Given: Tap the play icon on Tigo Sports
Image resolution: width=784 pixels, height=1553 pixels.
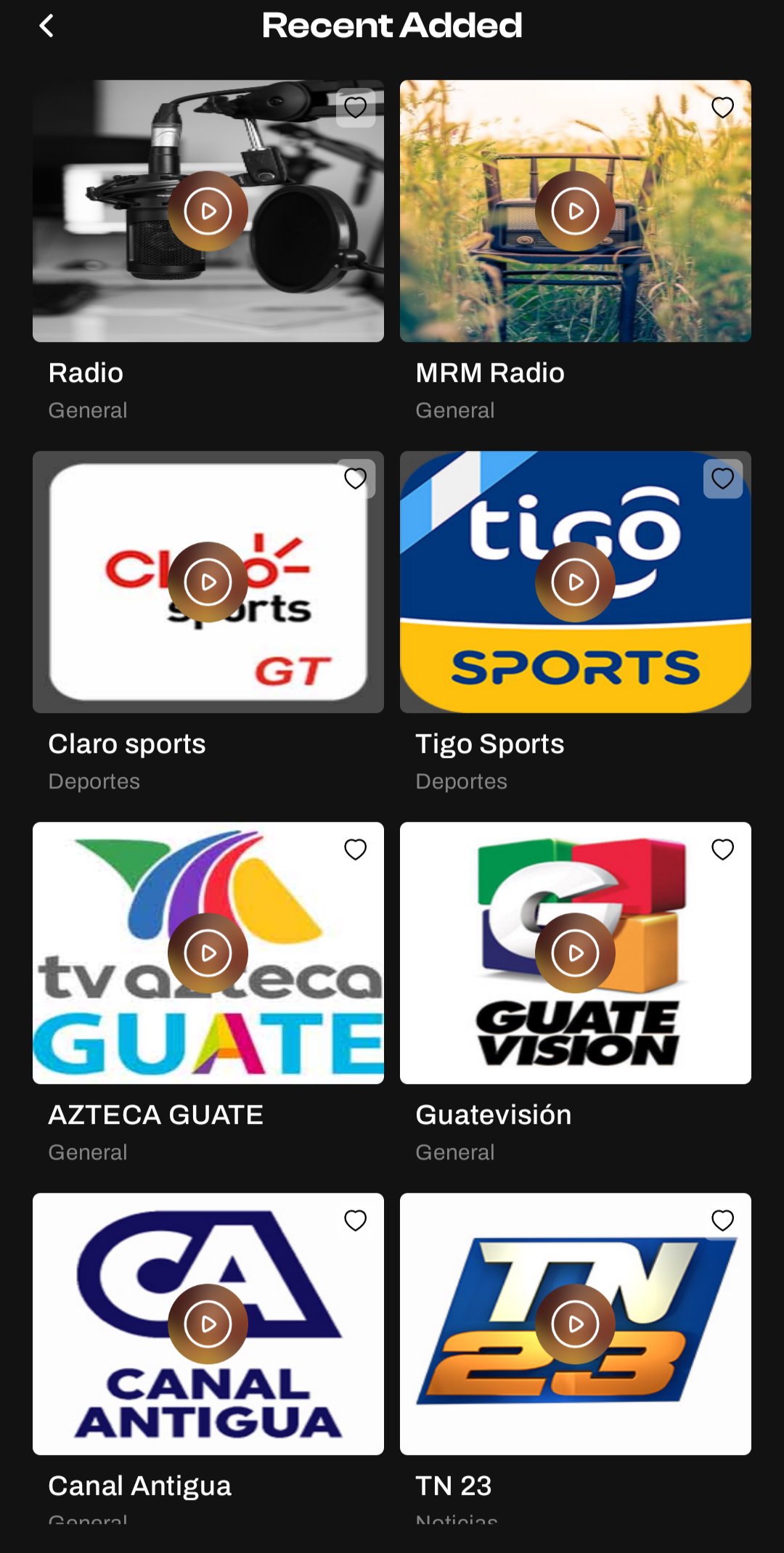Looking at the screenshot, I should 575,579.
